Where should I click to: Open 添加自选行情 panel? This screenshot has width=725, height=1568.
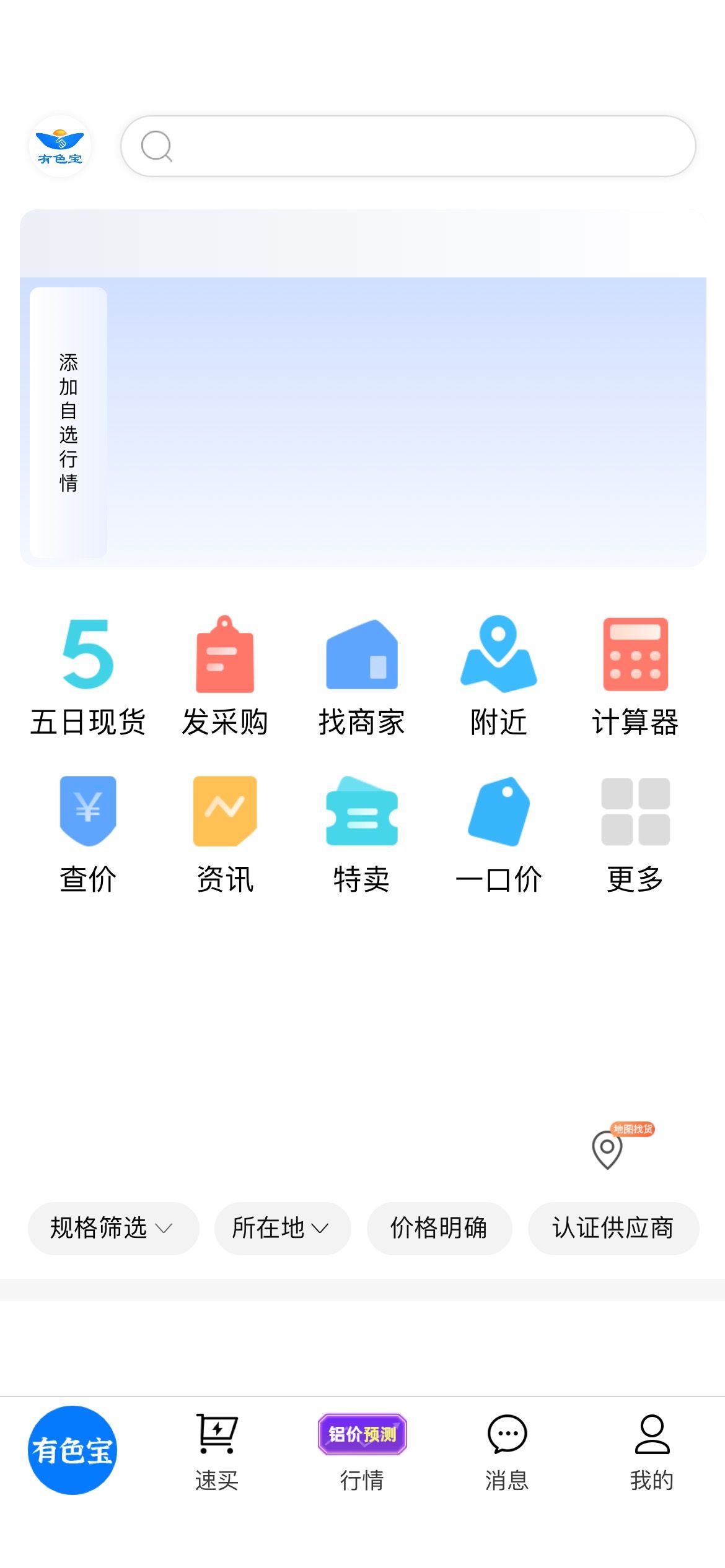[68, 422]
